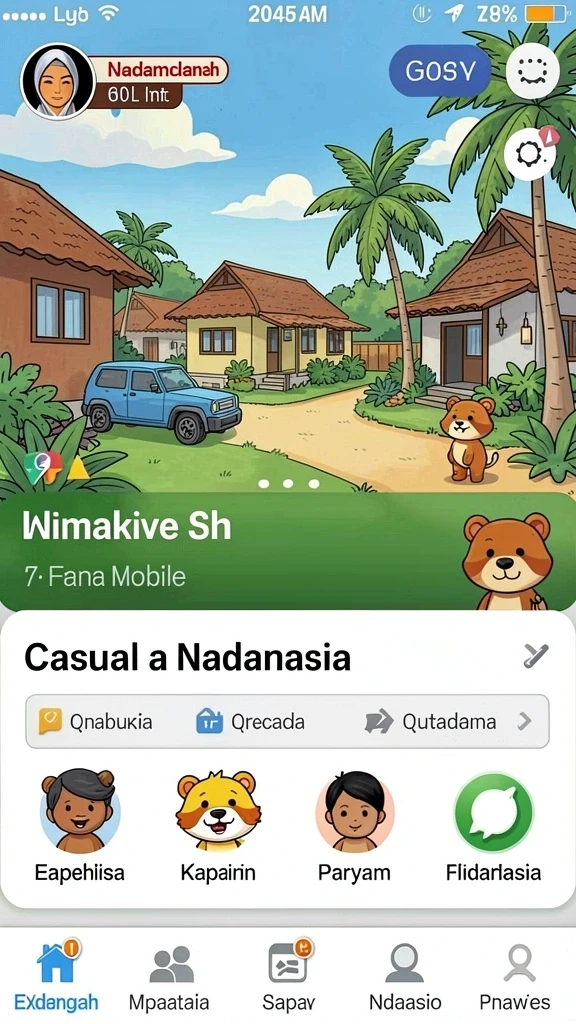This screenshot has height=1024, width=576.
Task: Open the Wimakive Sh banner
Action: (287, 552)
